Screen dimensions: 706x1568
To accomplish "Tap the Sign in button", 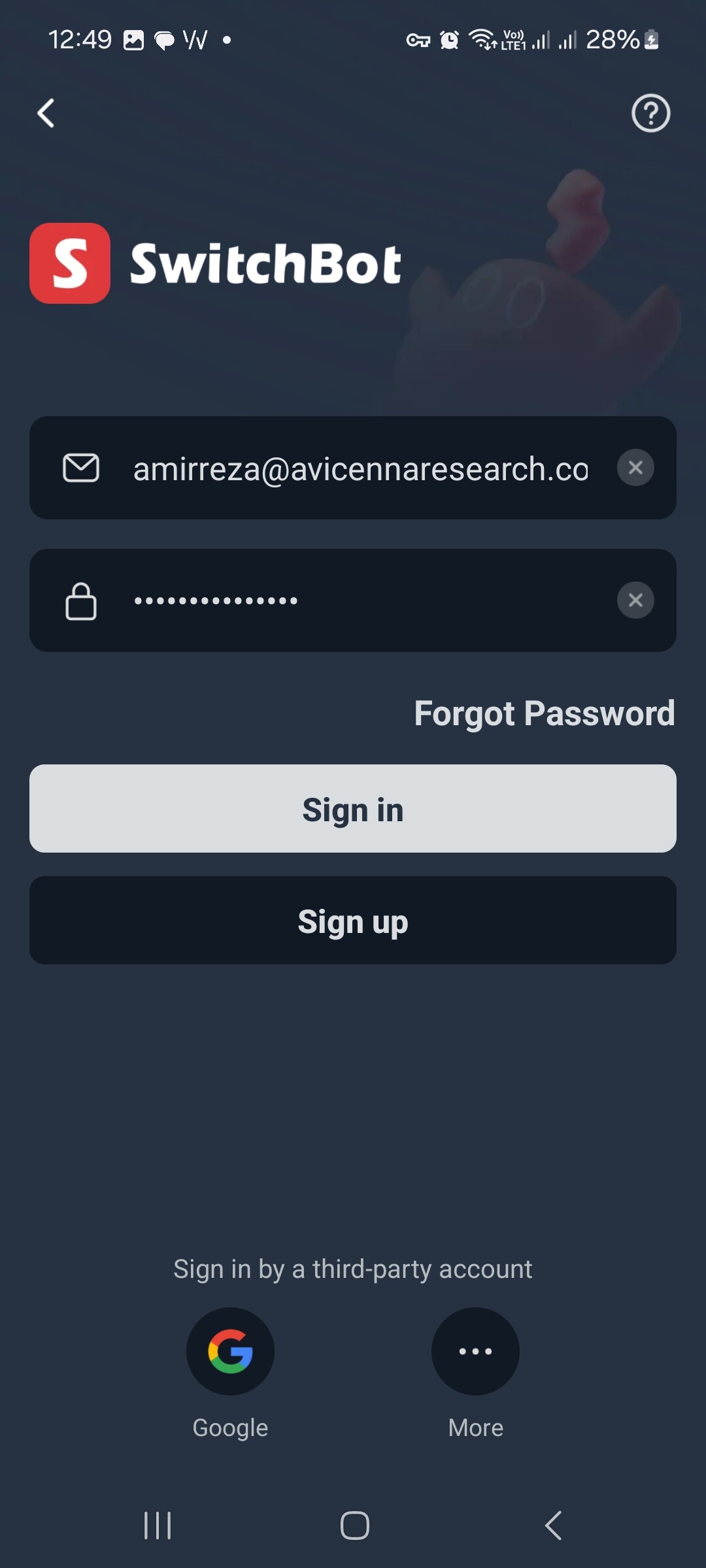I will tap(353, 809).
